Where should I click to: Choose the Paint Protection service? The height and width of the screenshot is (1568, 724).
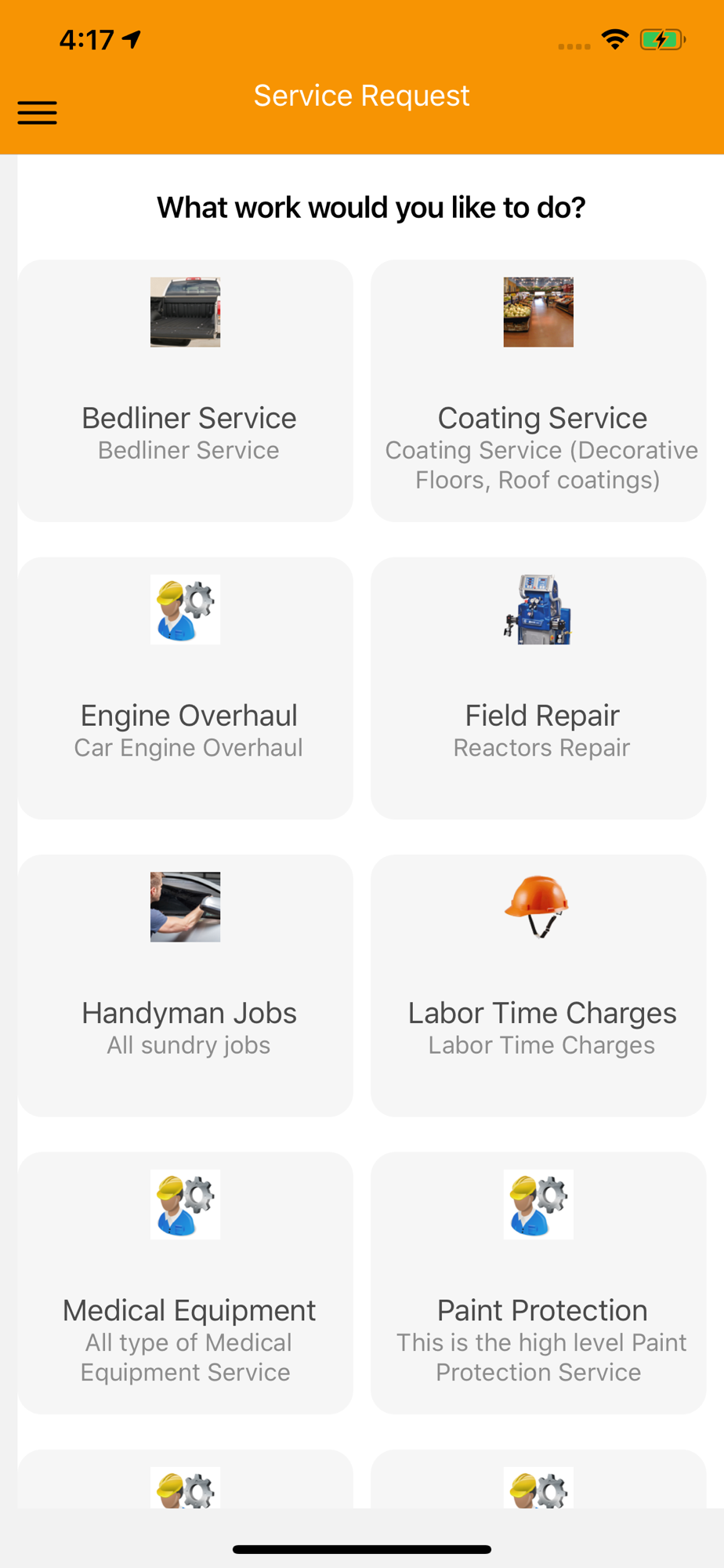point(538,1283)
